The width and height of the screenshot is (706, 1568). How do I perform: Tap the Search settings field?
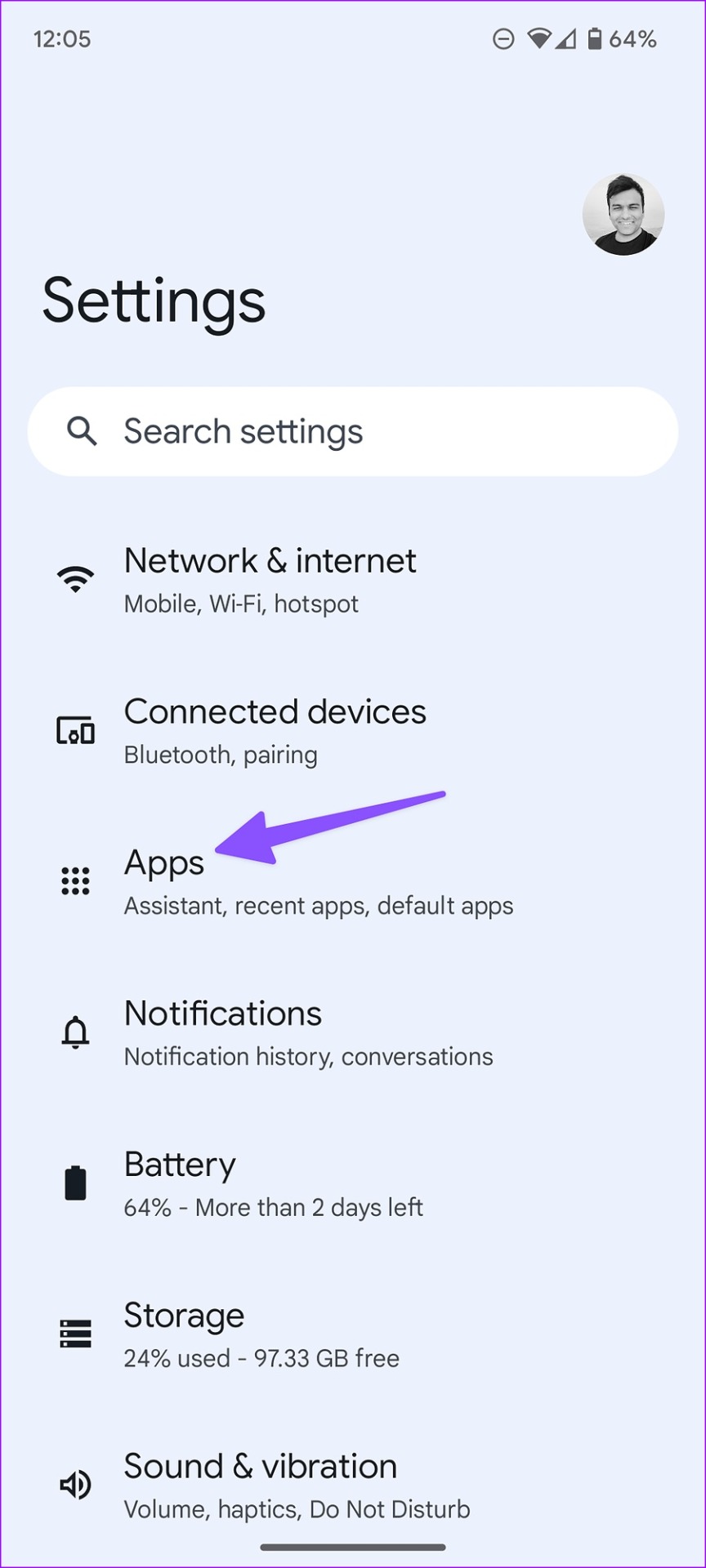click(x=353, y=431)
